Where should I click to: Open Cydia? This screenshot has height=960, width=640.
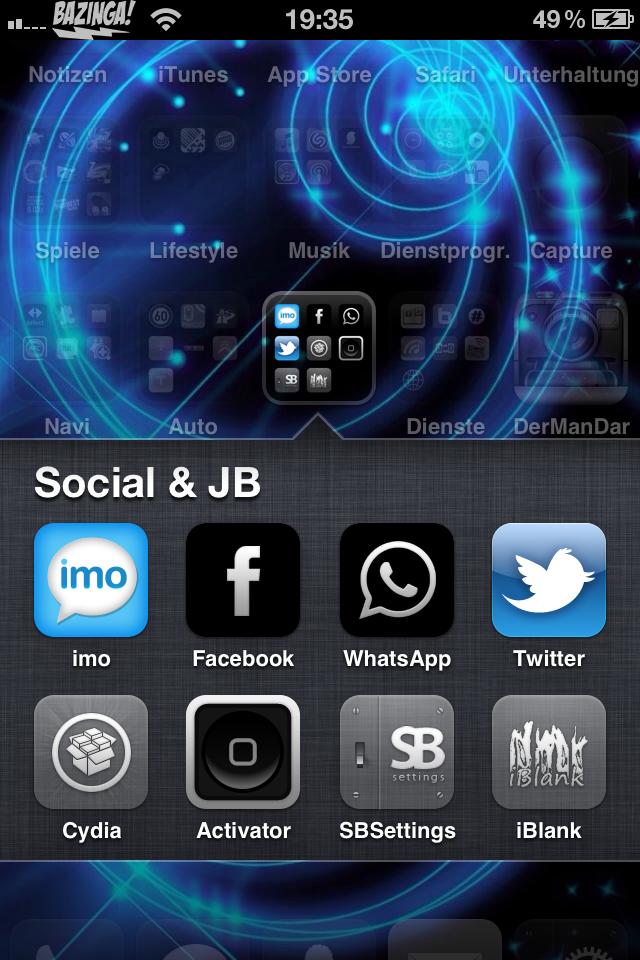pos(91,752)
